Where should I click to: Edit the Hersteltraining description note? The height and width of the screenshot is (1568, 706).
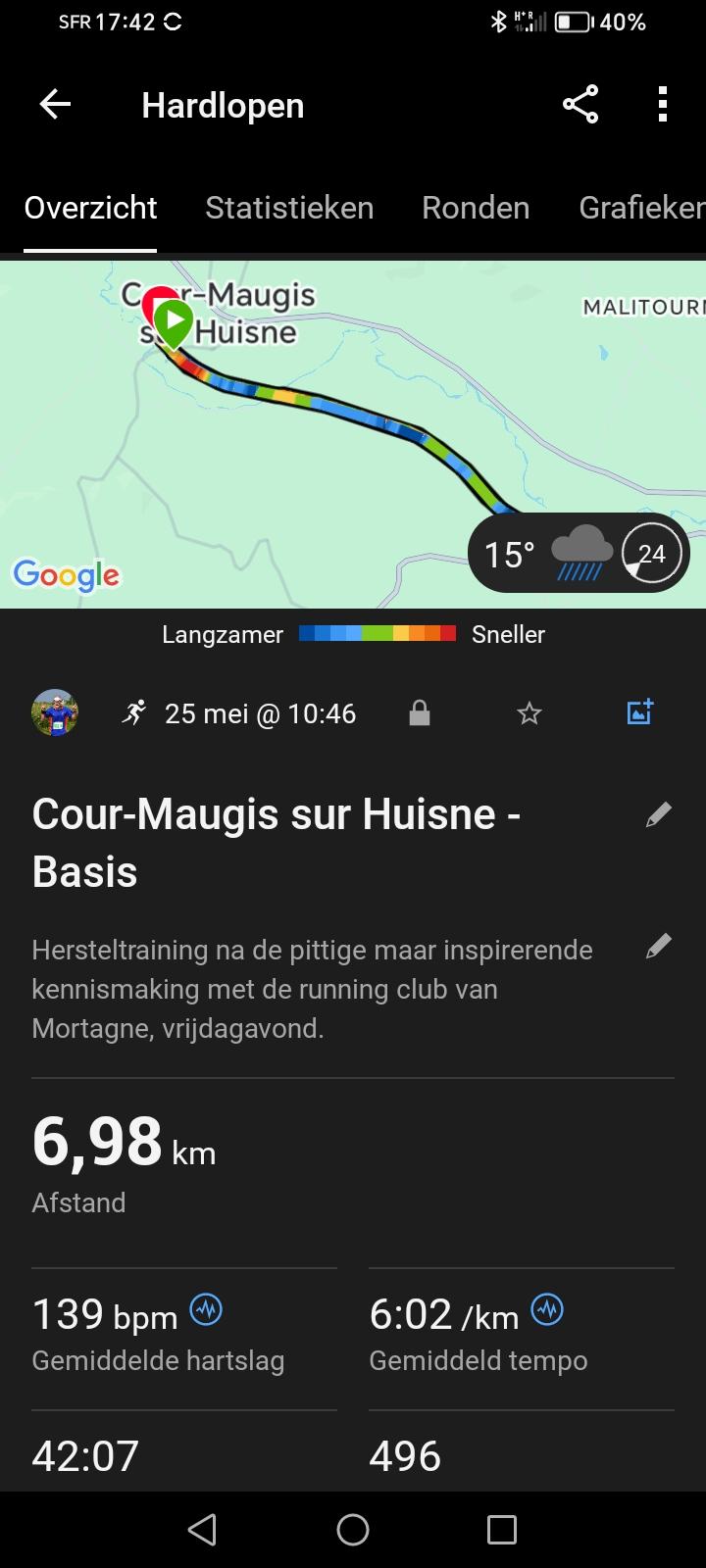(x=659, y=946)
